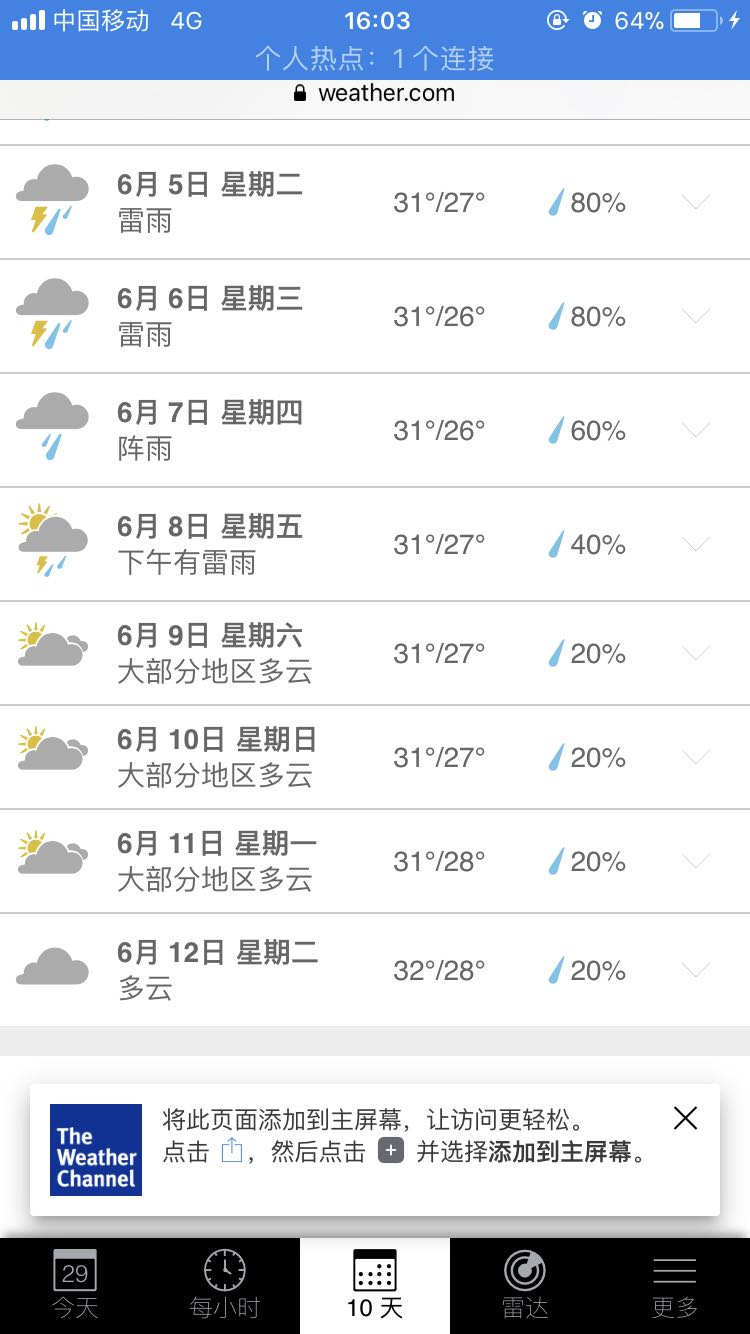
Task: Expand the 6月11日 星期一 forecast row
Action: (695, 861)
